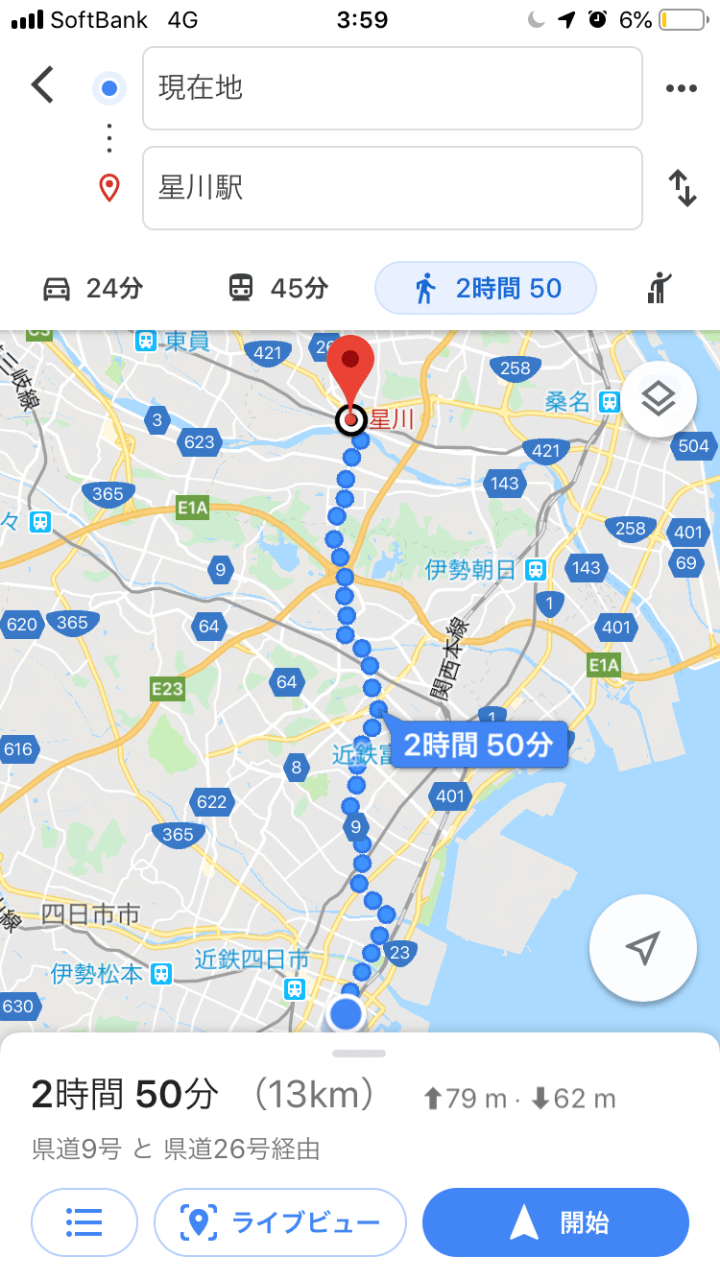The image size is (720, 1280).
Task: Expand the route details sheet handle
Action: [x=359, y=1053]
